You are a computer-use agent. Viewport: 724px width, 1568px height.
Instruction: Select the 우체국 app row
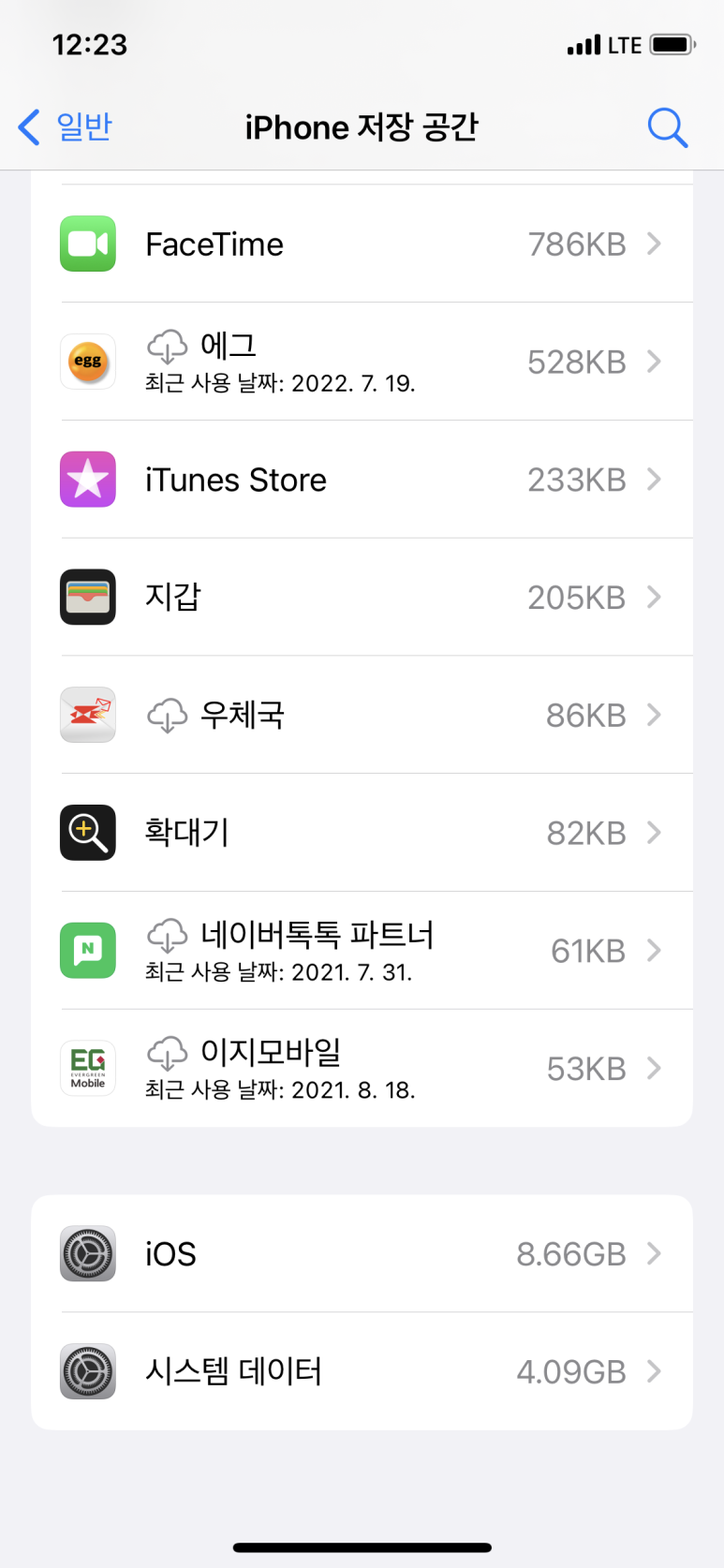362,715
